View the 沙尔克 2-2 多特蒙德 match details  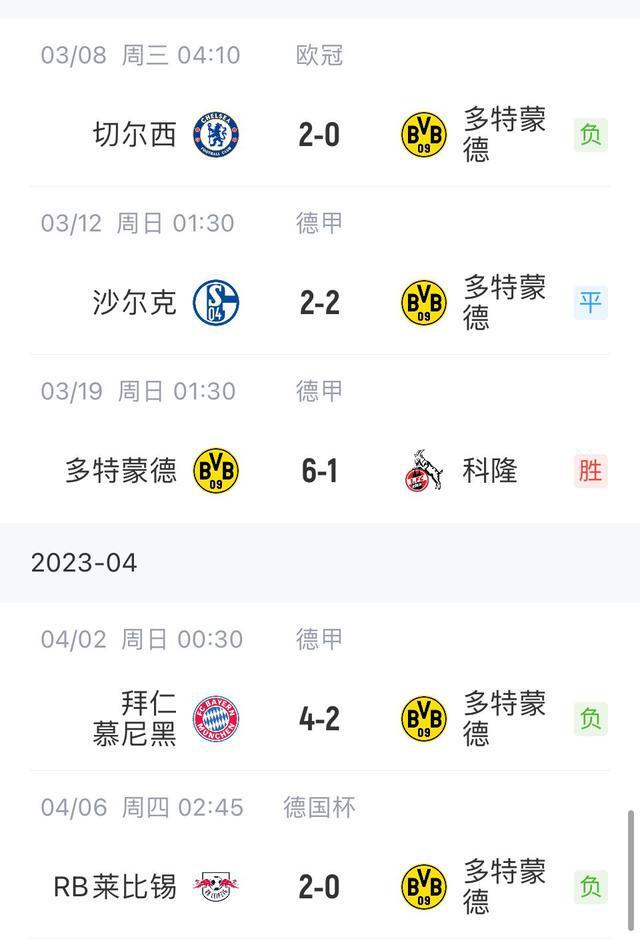(319, 302)
